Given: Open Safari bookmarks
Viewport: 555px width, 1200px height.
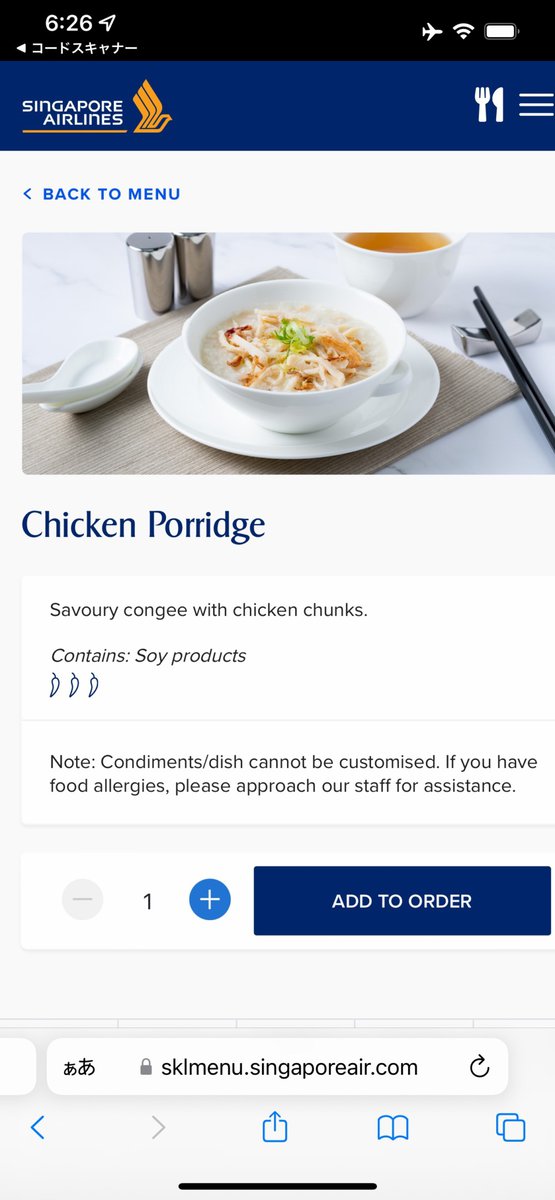Looking at the screenshot, I should (x=393, y=1128).
